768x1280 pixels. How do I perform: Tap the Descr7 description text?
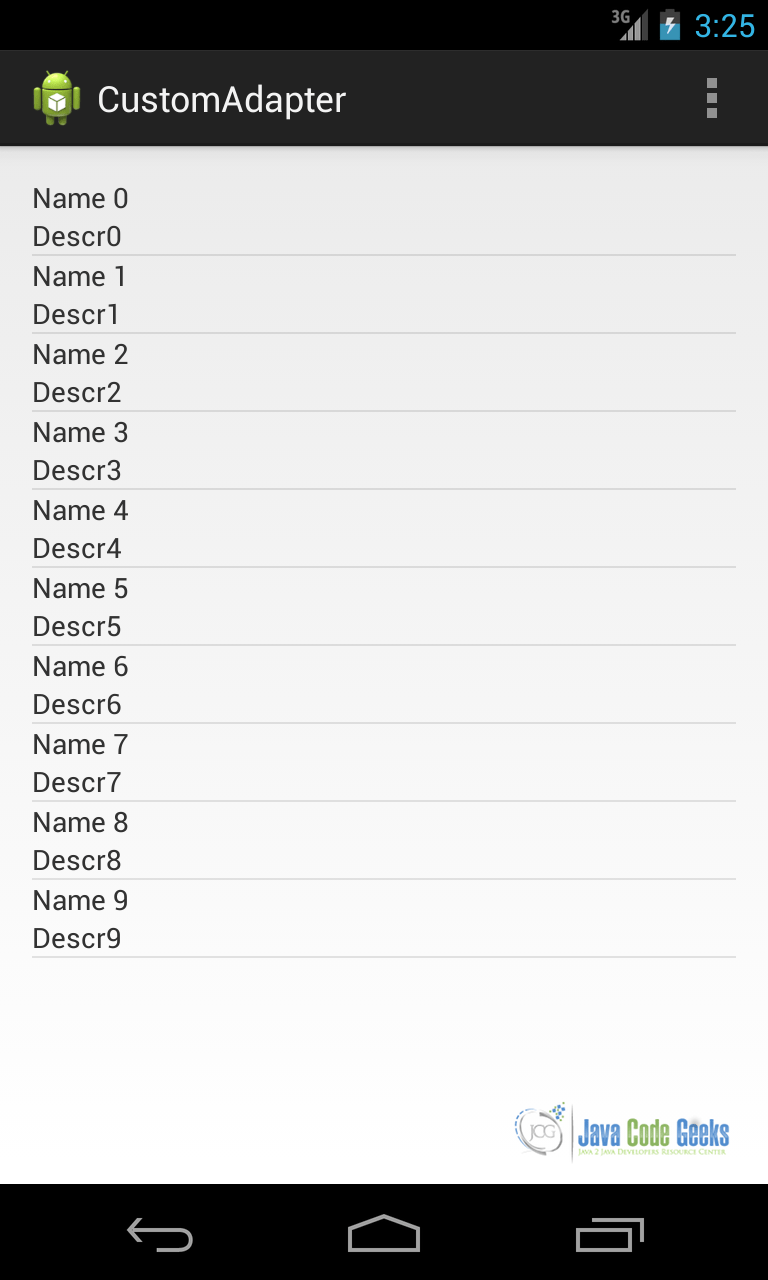pyautogui.click(x=76, y=782)
